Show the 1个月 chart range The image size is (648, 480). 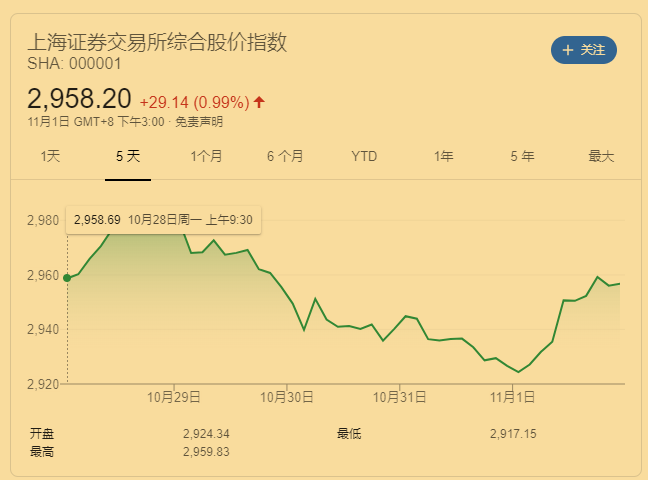pyautogui.click(x=206, y=156)
